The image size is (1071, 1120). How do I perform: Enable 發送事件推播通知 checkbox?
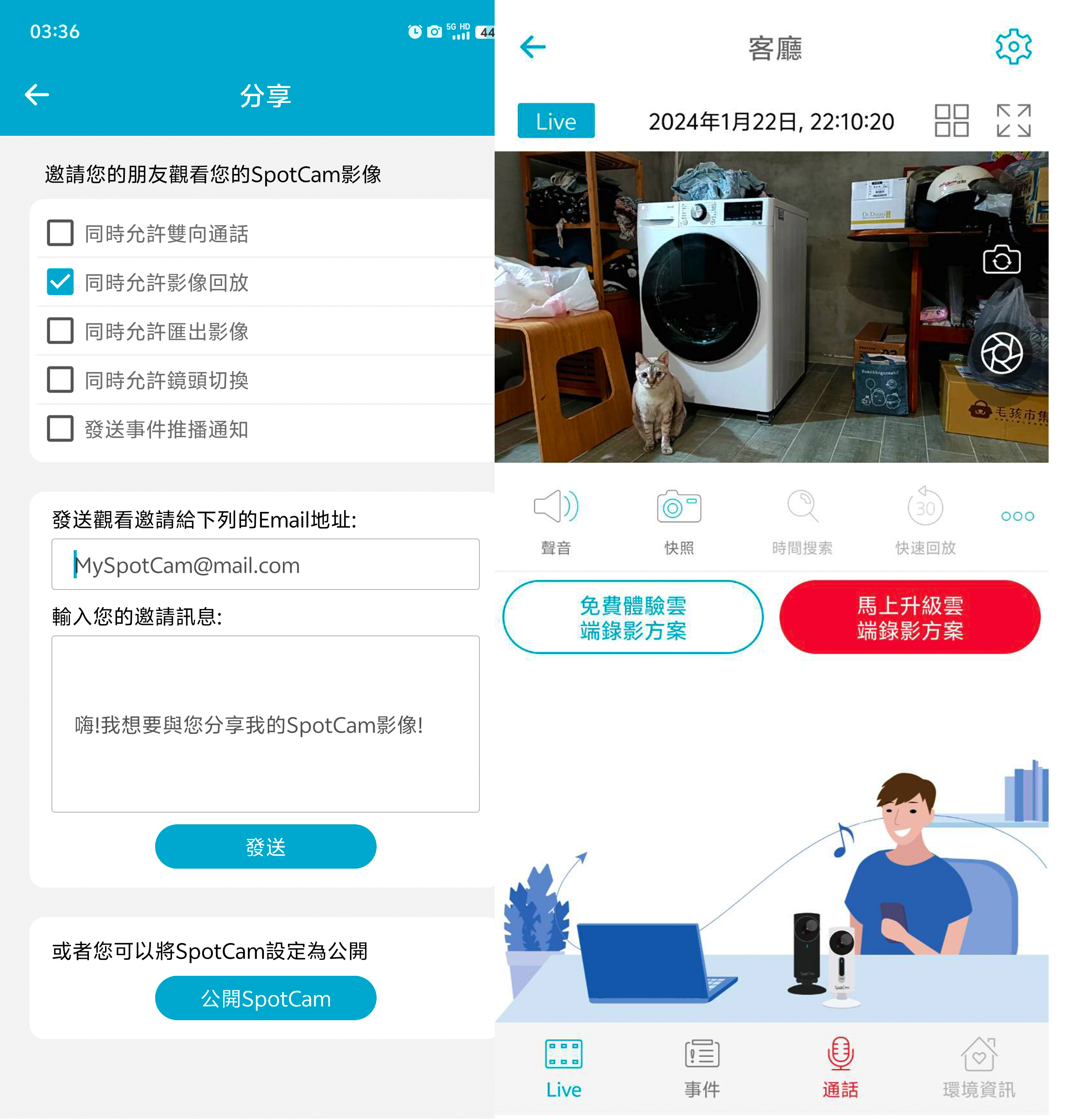pyautogui.click(x=60, y=429)
